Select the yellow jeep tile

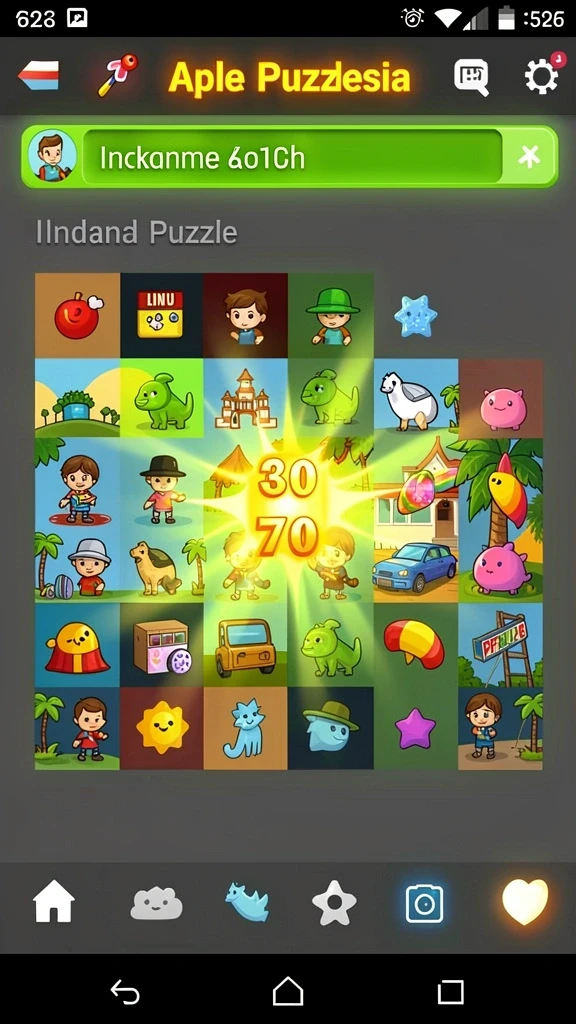click(245, 645)
